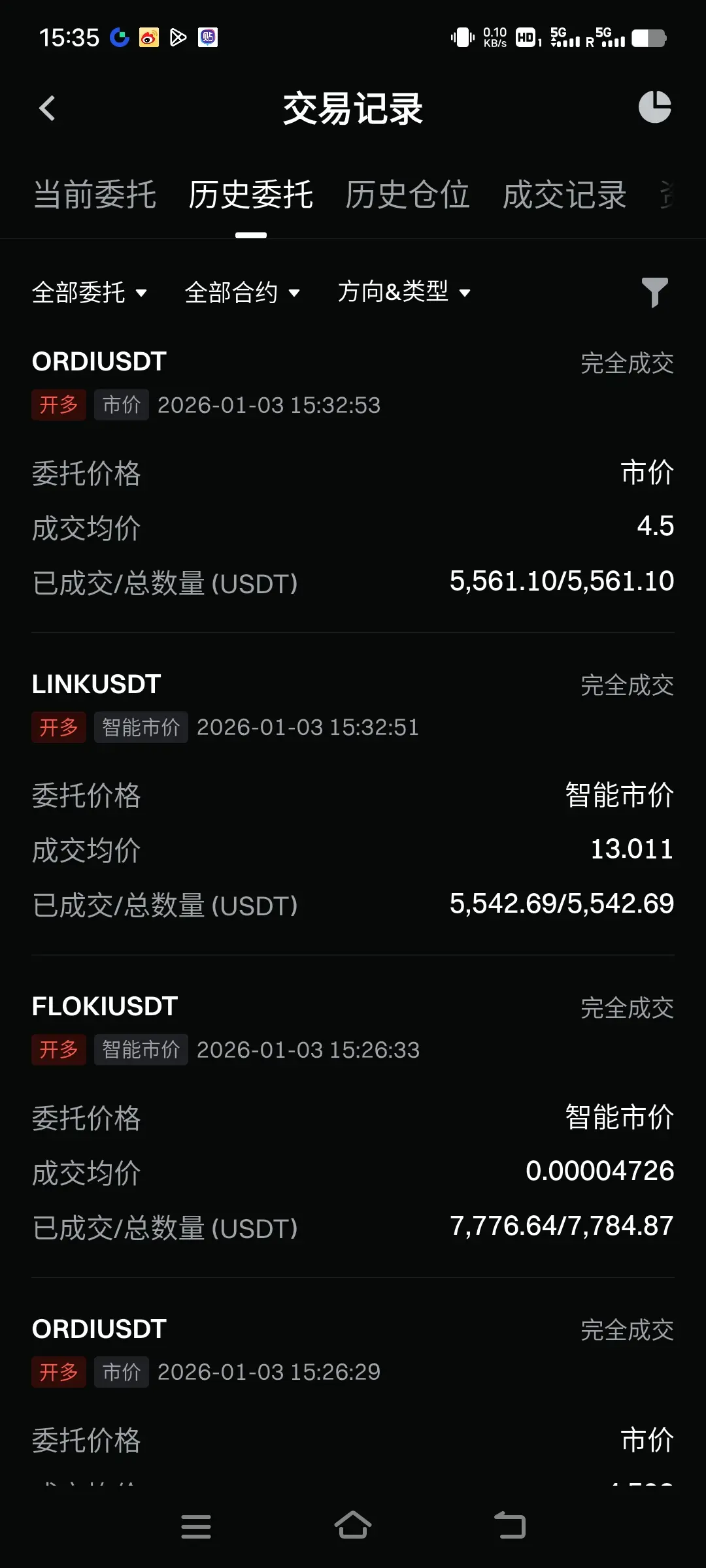Screen dimensions: 706x1568
Task: Expand the 全部合约 dropdown
Action: (x=243, y=292)
